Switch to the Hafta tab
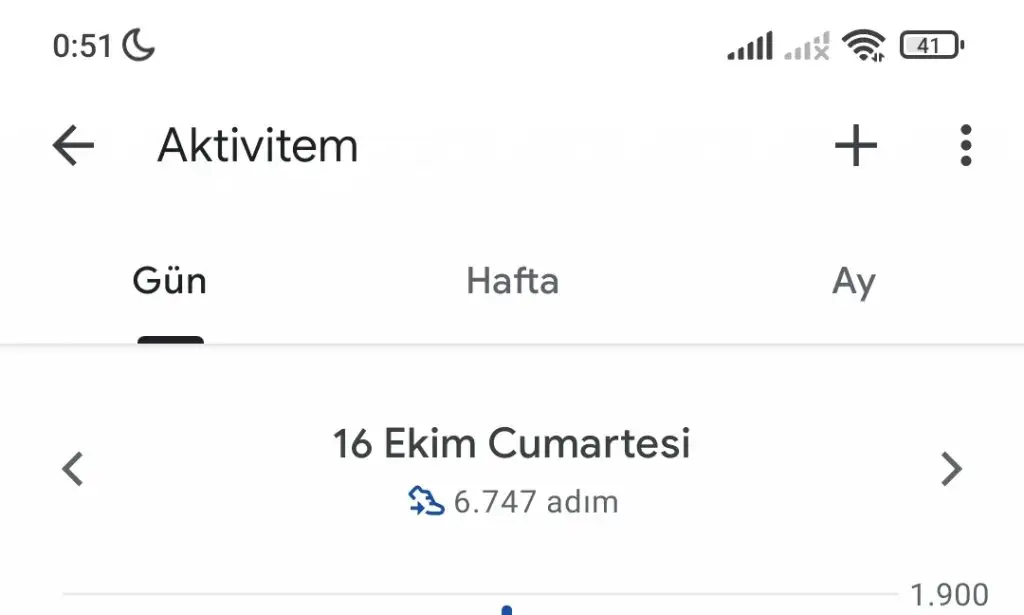Screen dimensions: 1024x615 click(512, 282)
